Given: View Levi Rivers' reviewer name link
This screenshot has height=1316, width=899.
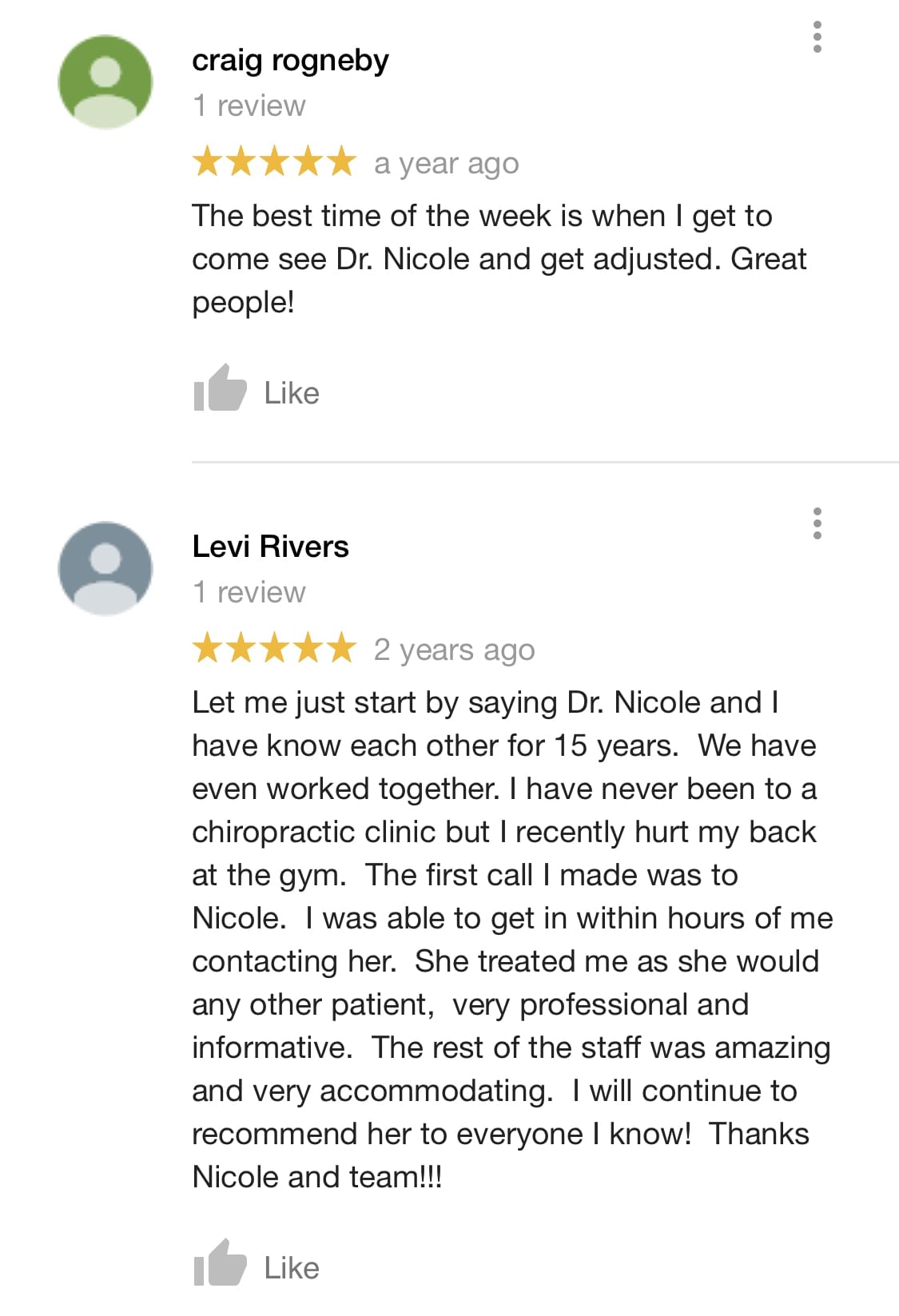Looking at the screenshot, I should (270, 547).
